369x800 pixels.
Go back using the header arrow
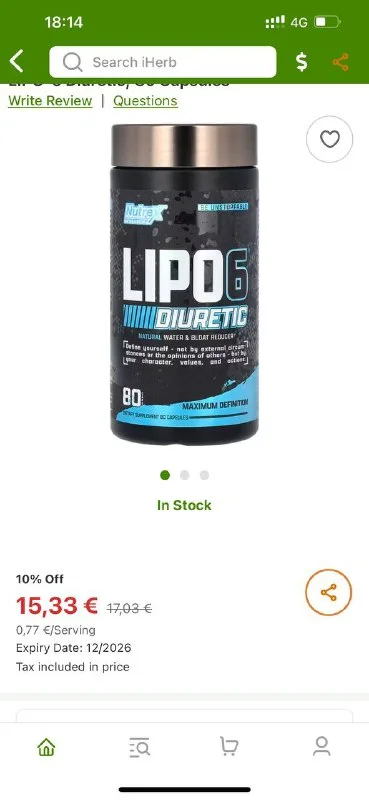tap(16, 62)
